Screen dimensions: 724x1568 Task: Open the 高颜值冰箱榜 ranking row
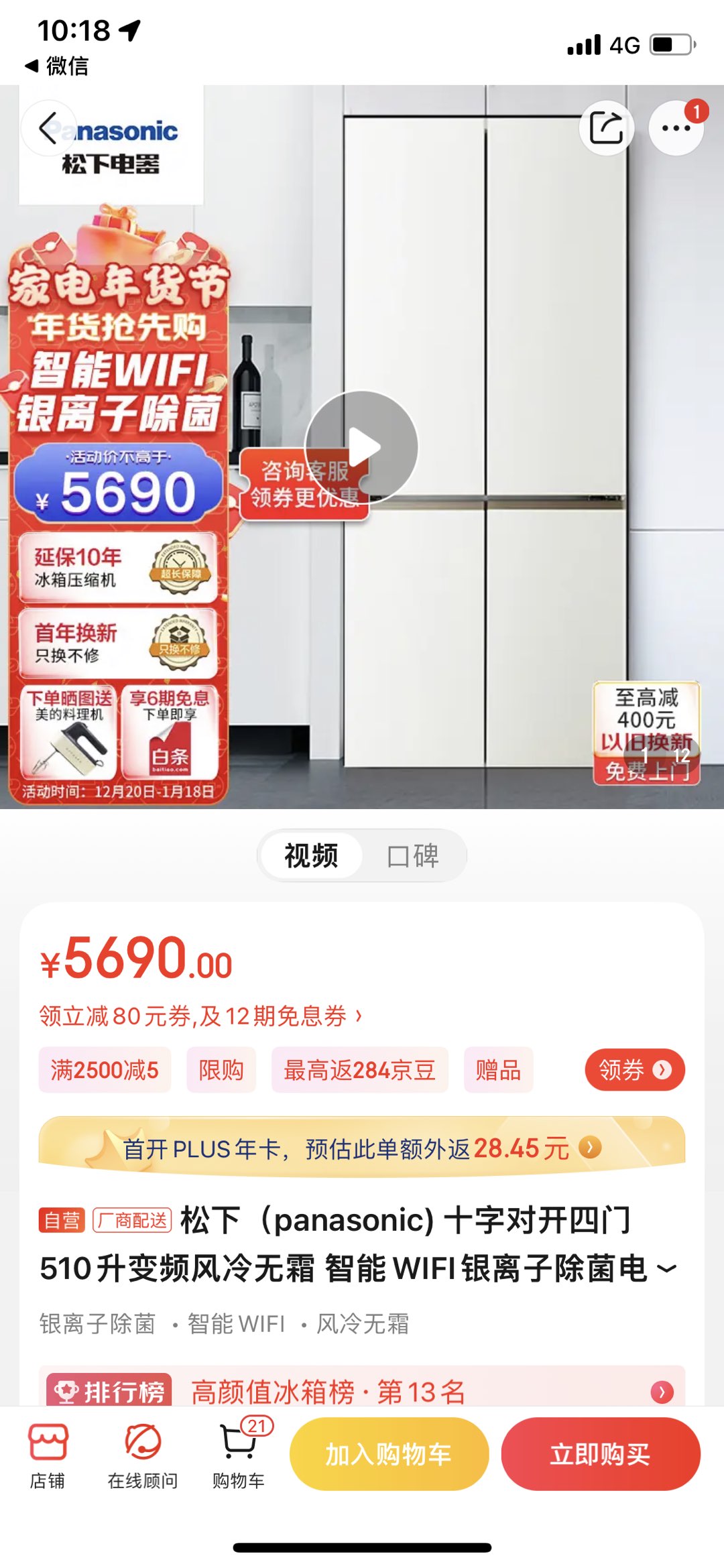tap(362, 1392)
